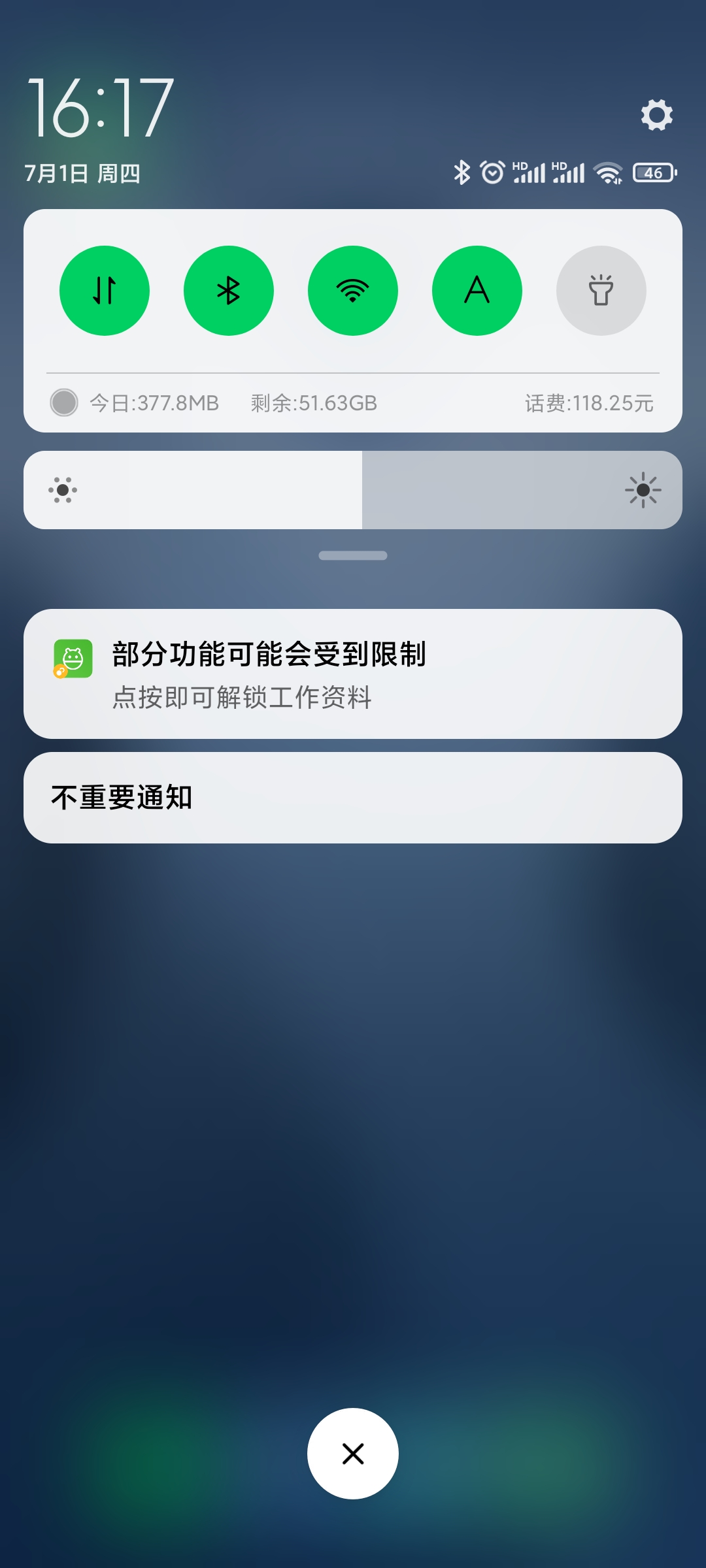Disable the Wi-Fi quick toggle
The width and height of the screenshot is (706, 1568).
click(353, 291)
